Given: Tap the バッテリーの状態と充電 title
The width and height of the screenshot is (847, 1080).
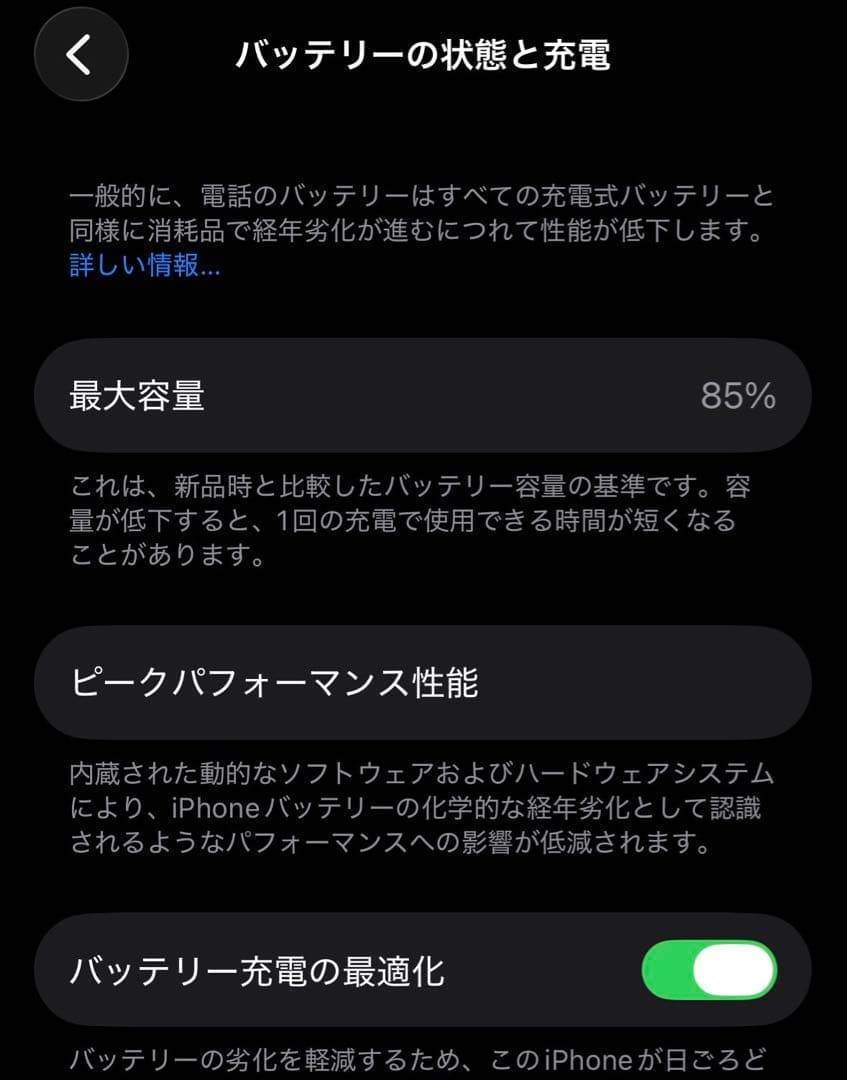Looking at the screenshot, I should (423, 55).
